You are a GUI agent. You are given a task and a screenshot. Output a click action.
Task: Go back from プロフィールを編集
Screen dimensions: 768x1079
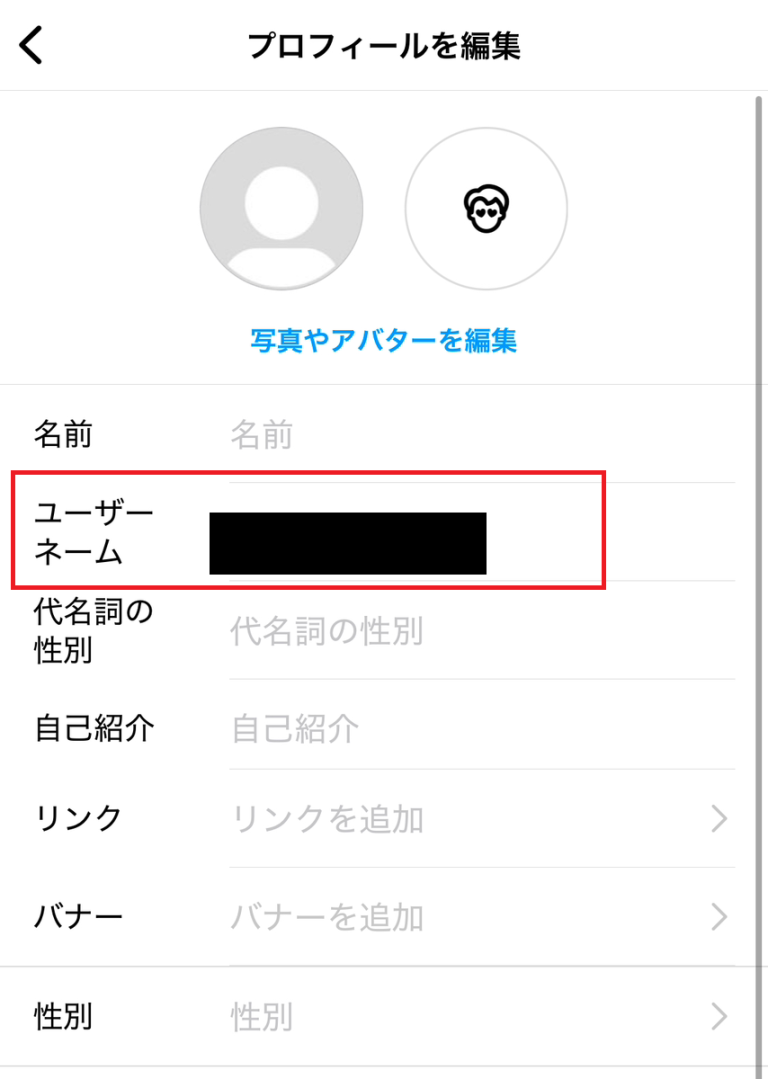coord(32,46)
